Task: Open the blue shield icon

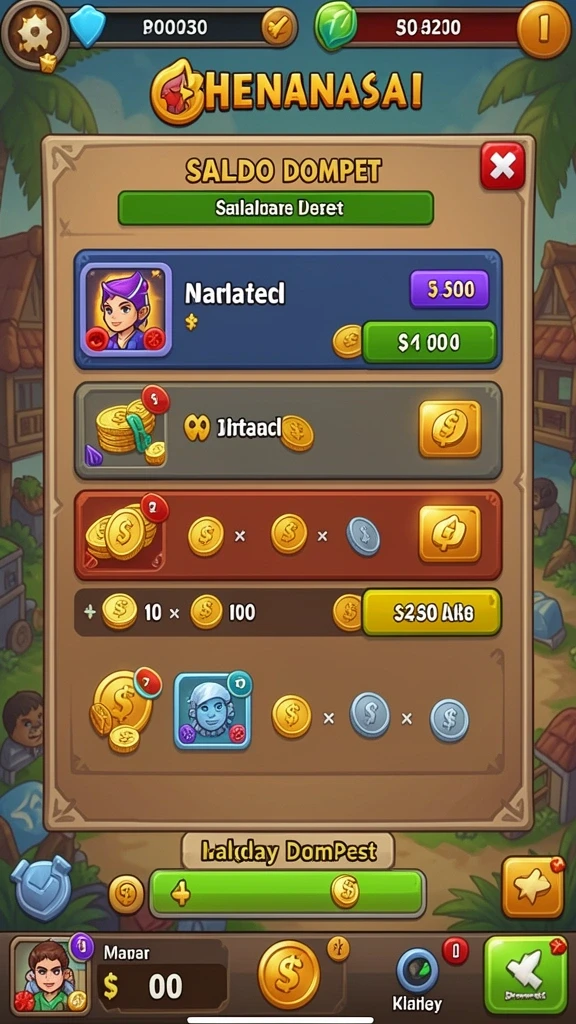Action: 42,887
